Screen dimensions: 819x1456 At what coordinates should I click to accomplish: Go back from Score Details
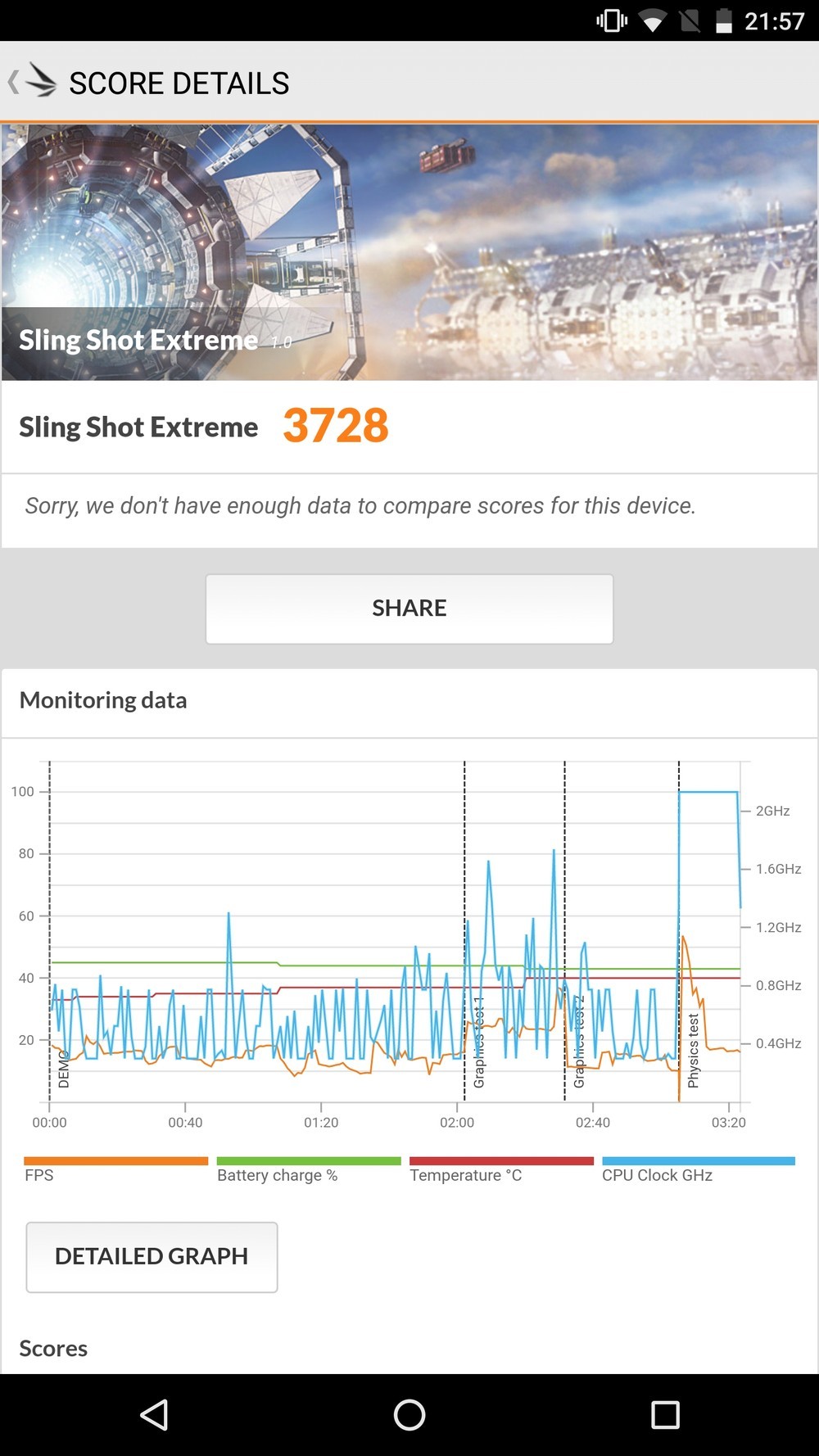point(31,82)
